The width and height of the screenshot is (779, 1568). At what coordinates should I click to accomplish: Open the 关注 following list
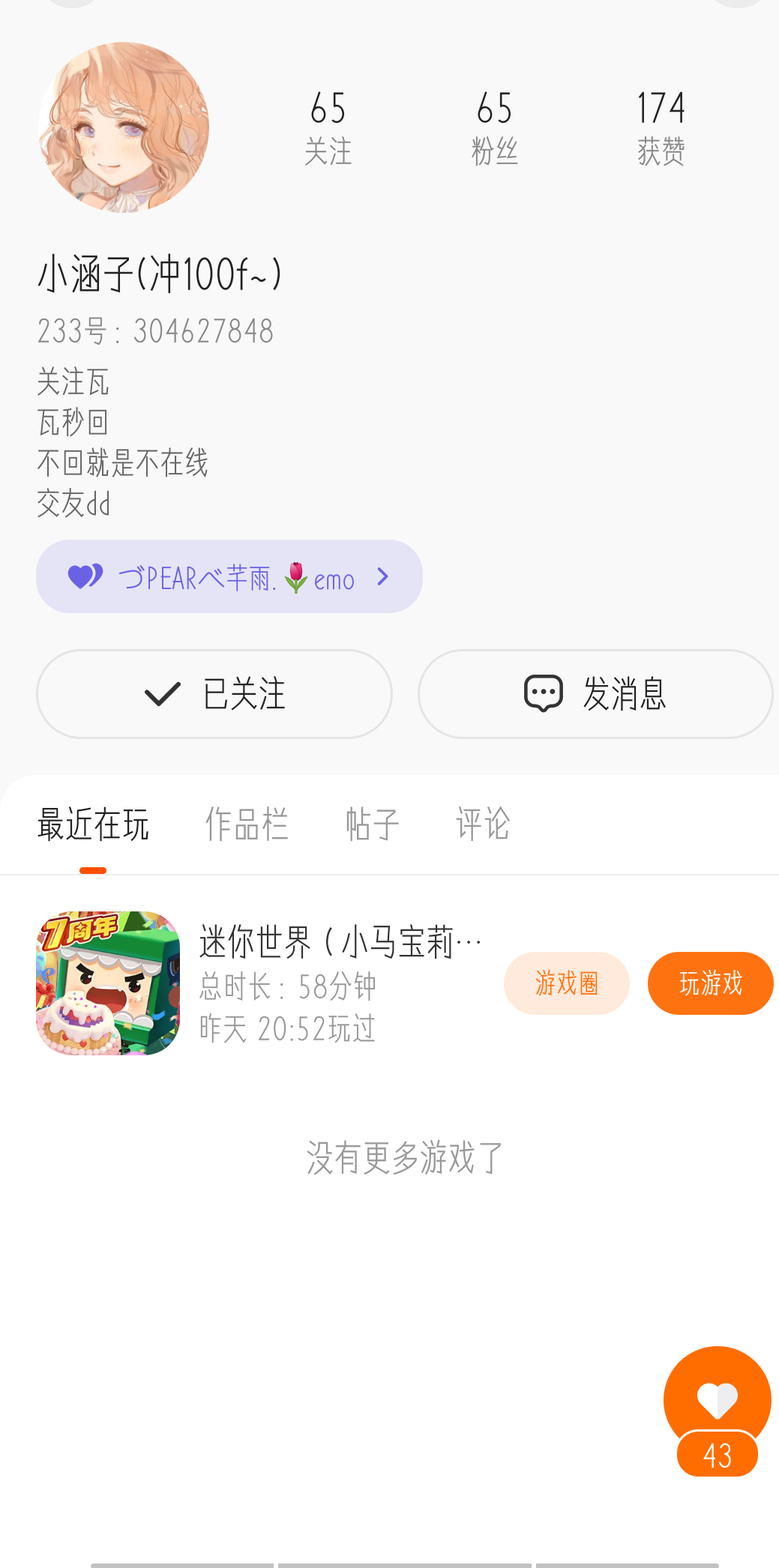(x=328, y=128)
